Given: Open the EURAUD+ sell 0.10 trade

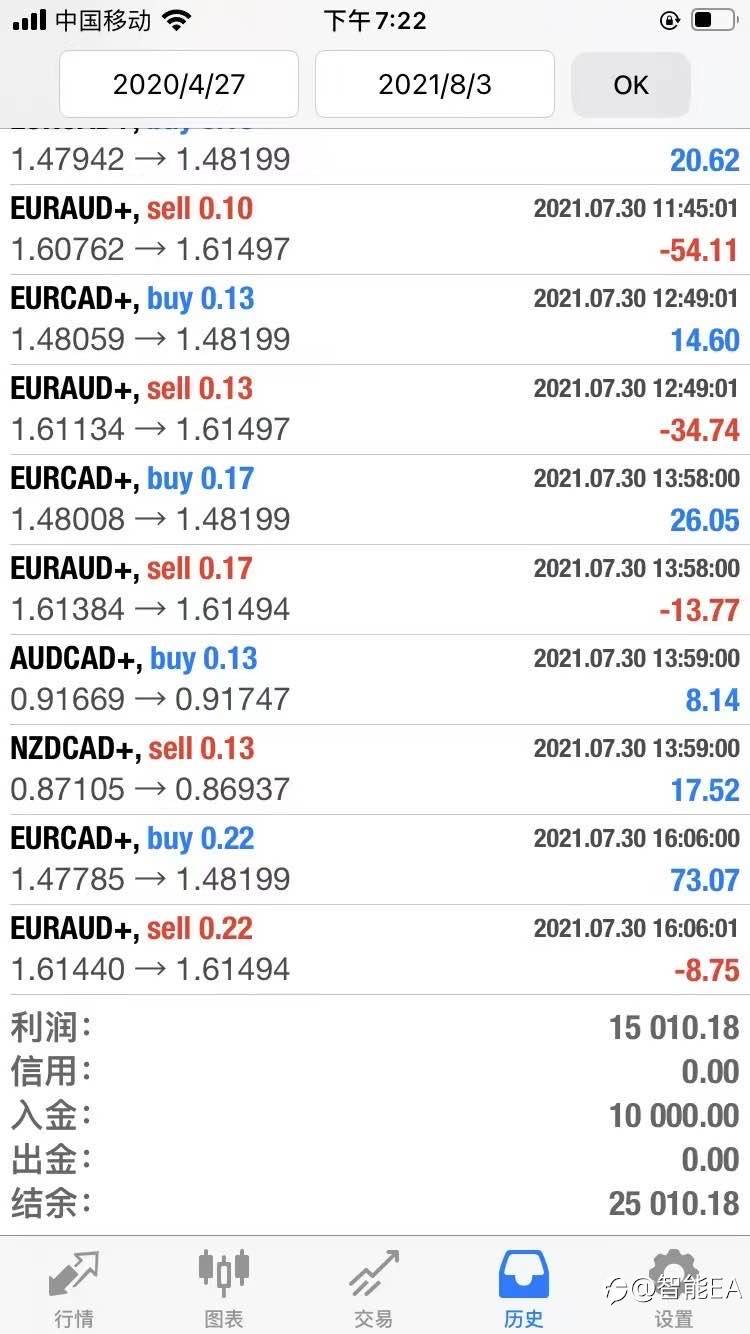Looking at the screenshot, I should click(x=375, y=230).
